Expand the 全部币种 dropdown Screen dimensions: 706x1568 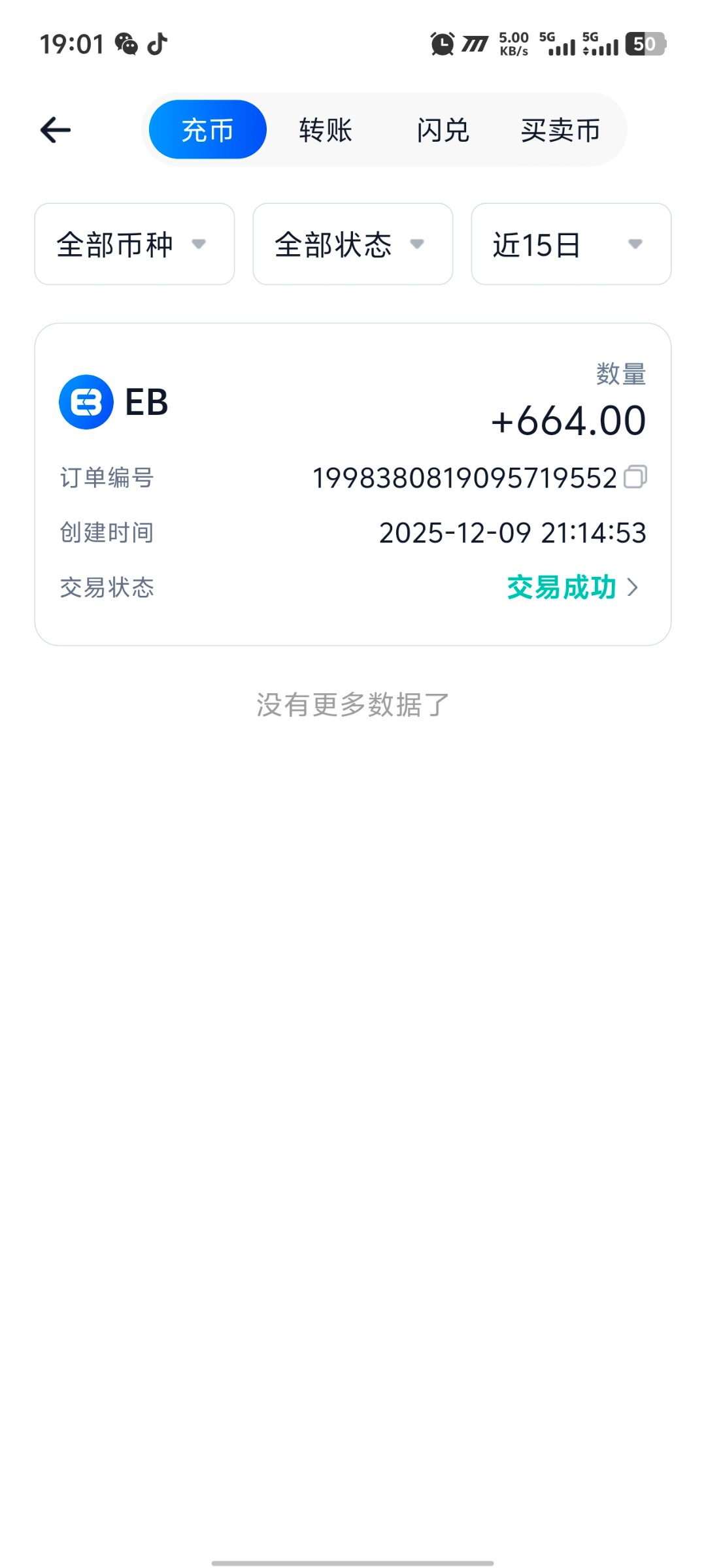tap(135, 244)
